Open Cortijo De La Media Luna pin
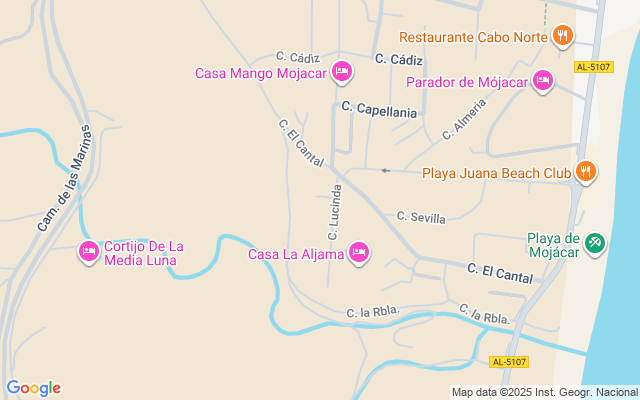Screen dimensions: 640x400 [x=88, y=251]
